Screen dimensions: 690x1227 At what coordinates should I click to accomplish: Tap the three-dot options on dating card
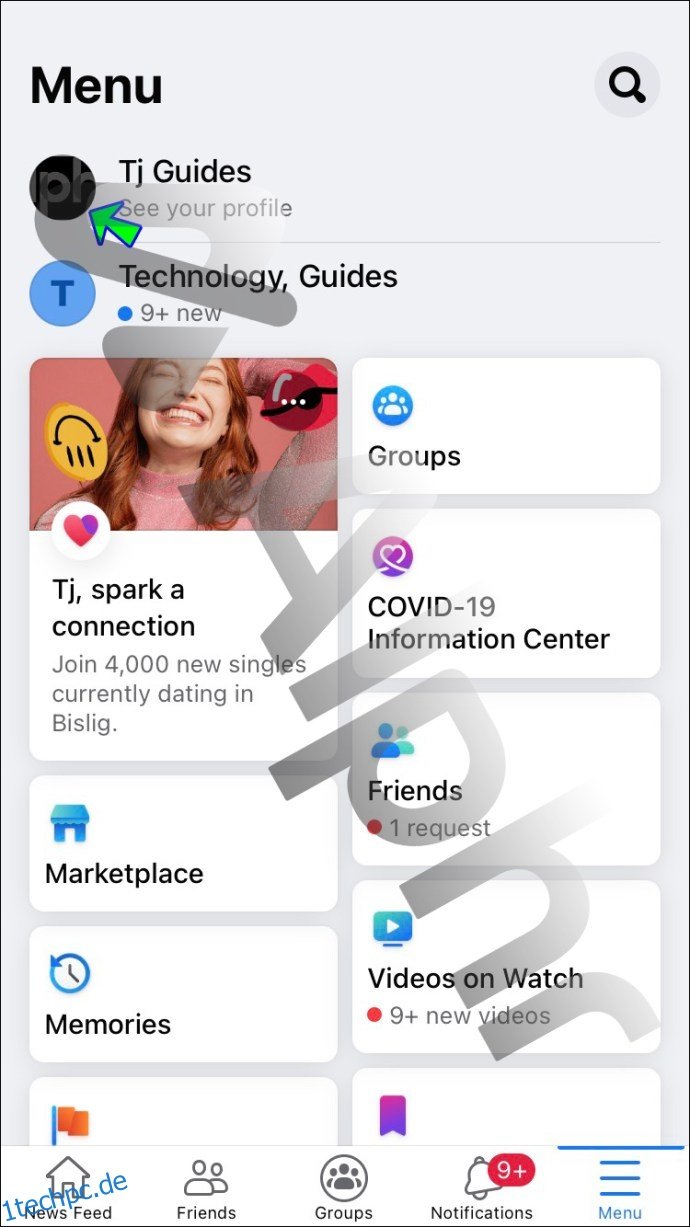tap(292, 400)
